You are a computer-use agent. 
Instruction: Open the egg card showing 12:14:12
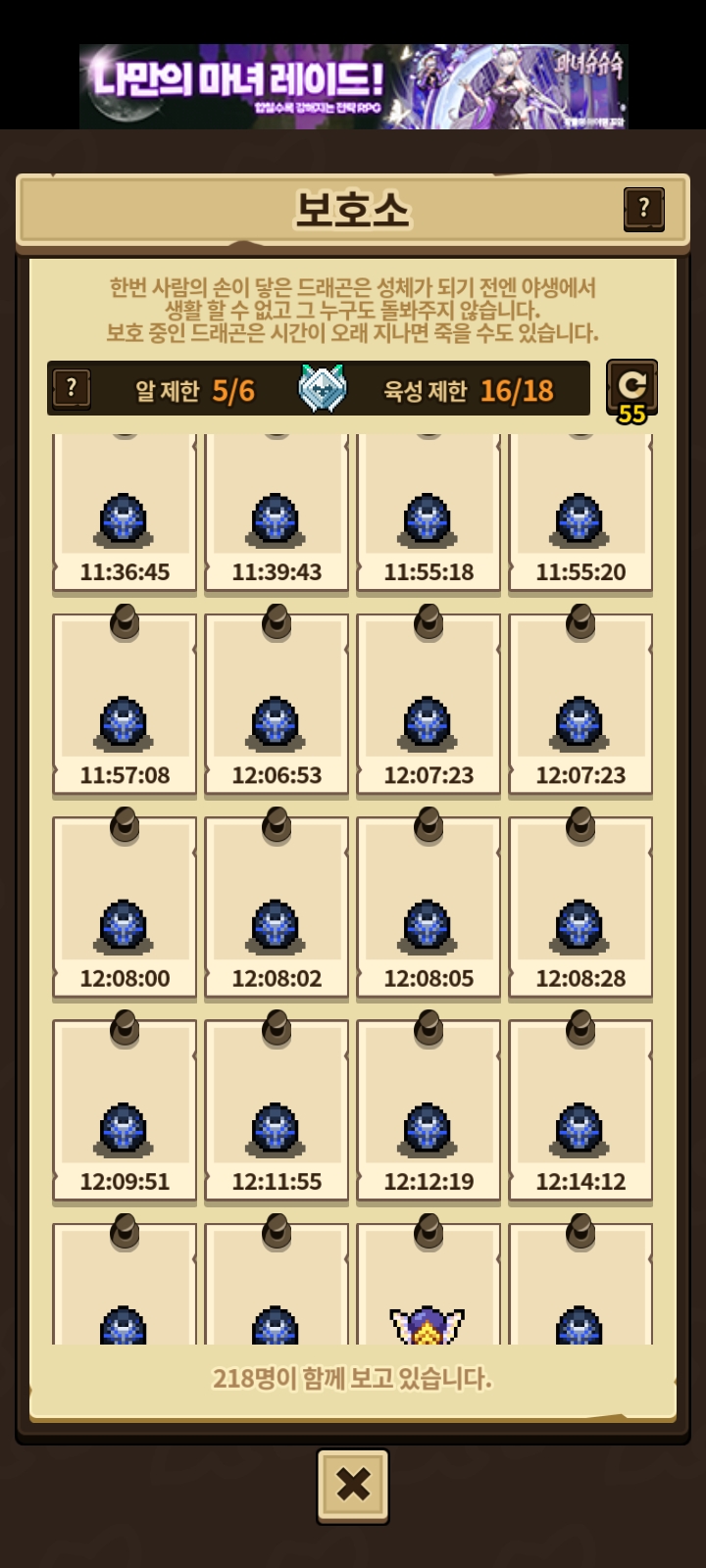pos(580,1111)
